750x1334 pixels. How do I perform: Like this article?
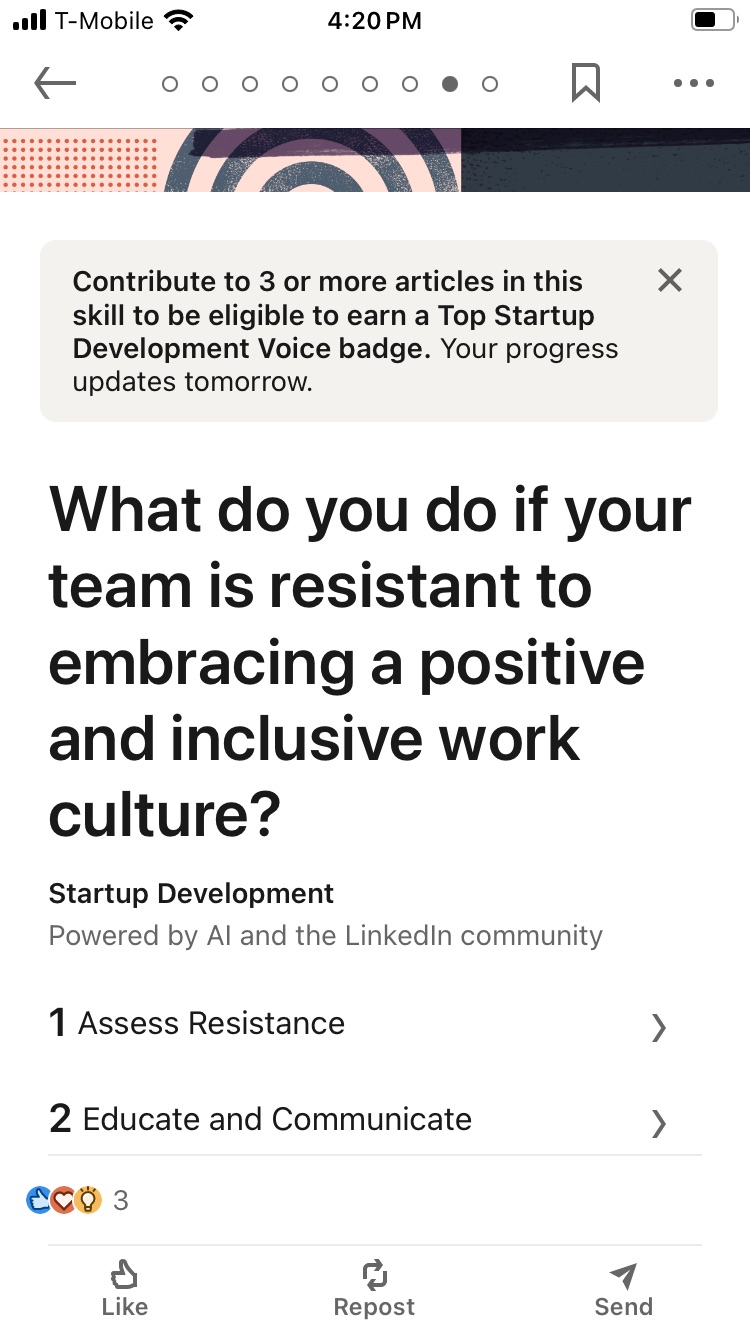[x=125, y=1288]
